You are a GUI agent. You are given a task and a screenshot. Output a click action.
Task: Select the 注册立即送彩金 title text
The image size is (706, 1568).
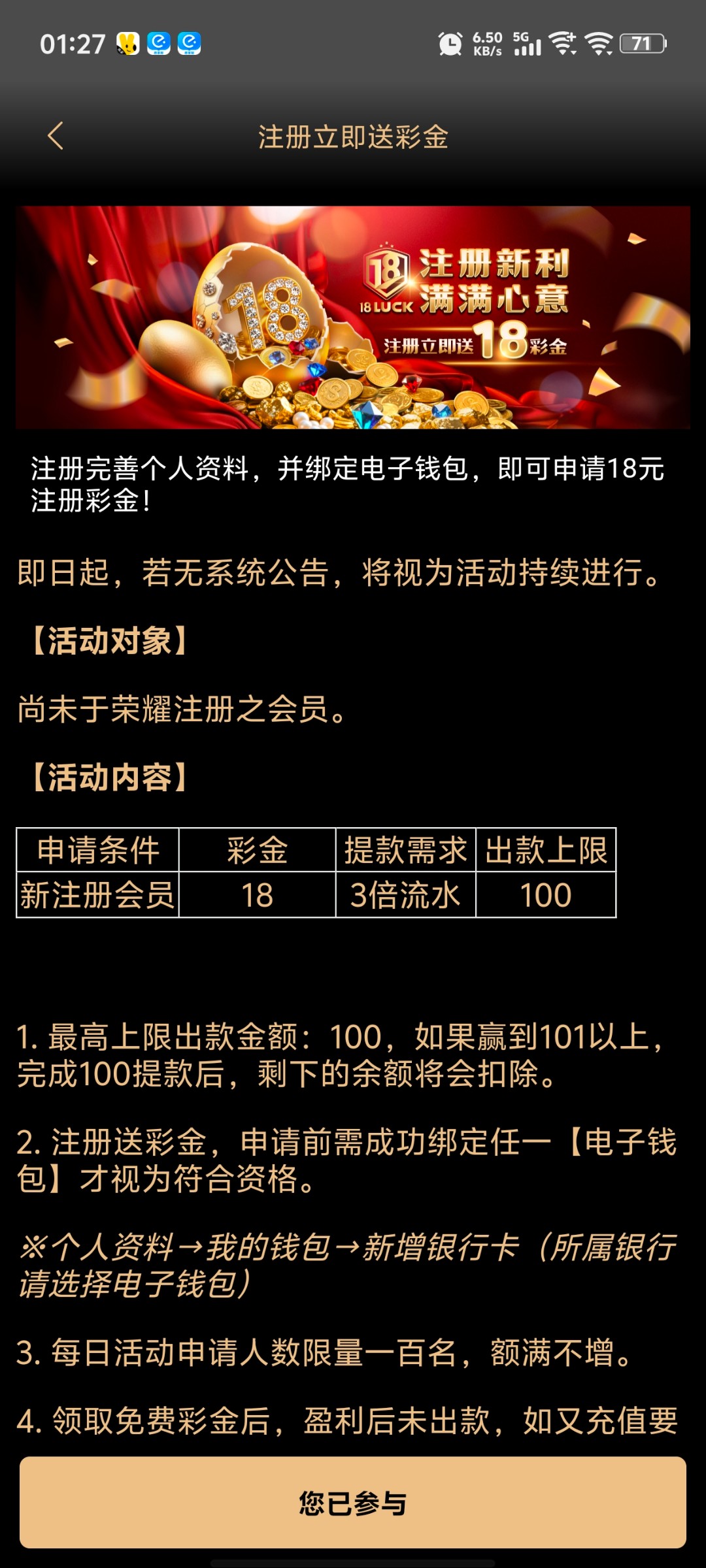coord(353,139)
